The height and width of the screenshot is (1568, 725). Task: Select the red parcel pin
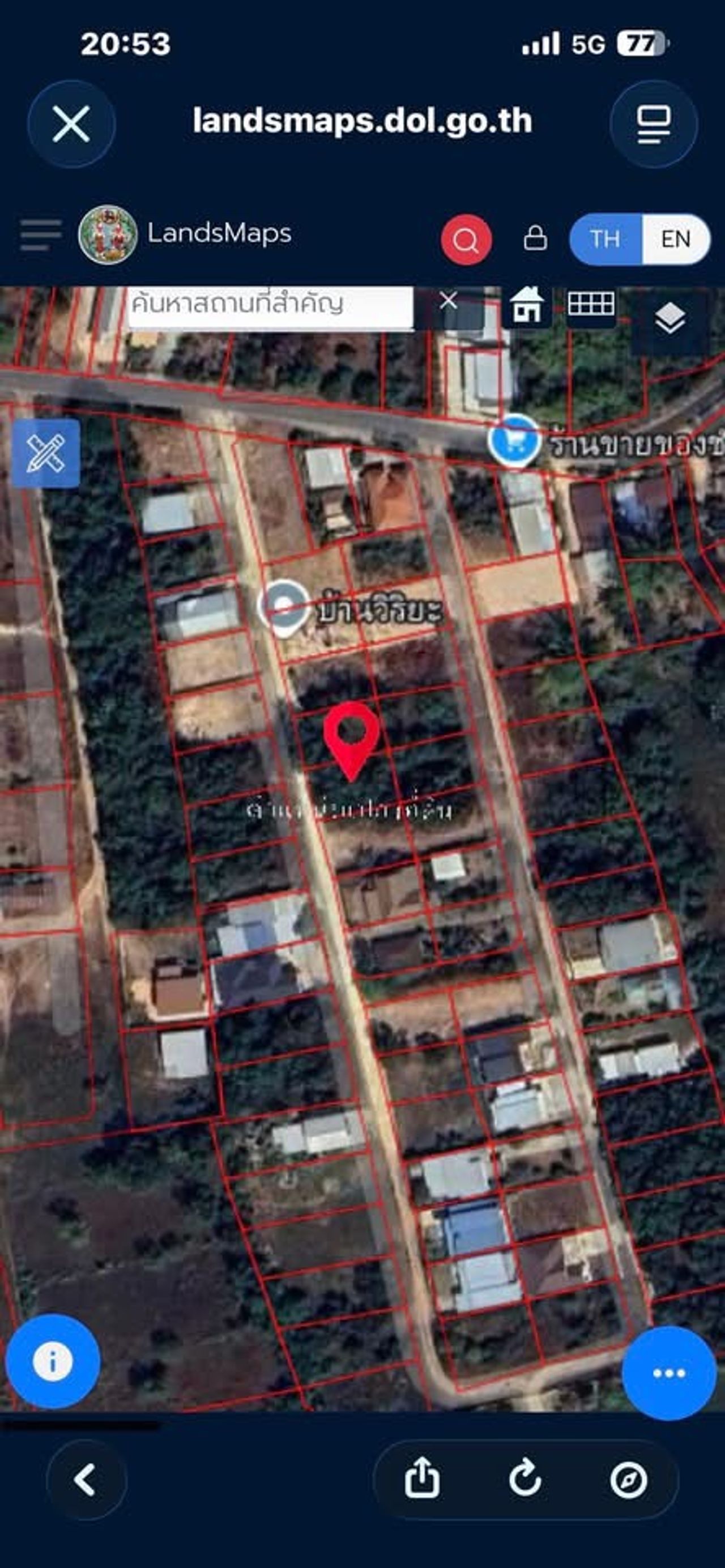click(351, 738)
